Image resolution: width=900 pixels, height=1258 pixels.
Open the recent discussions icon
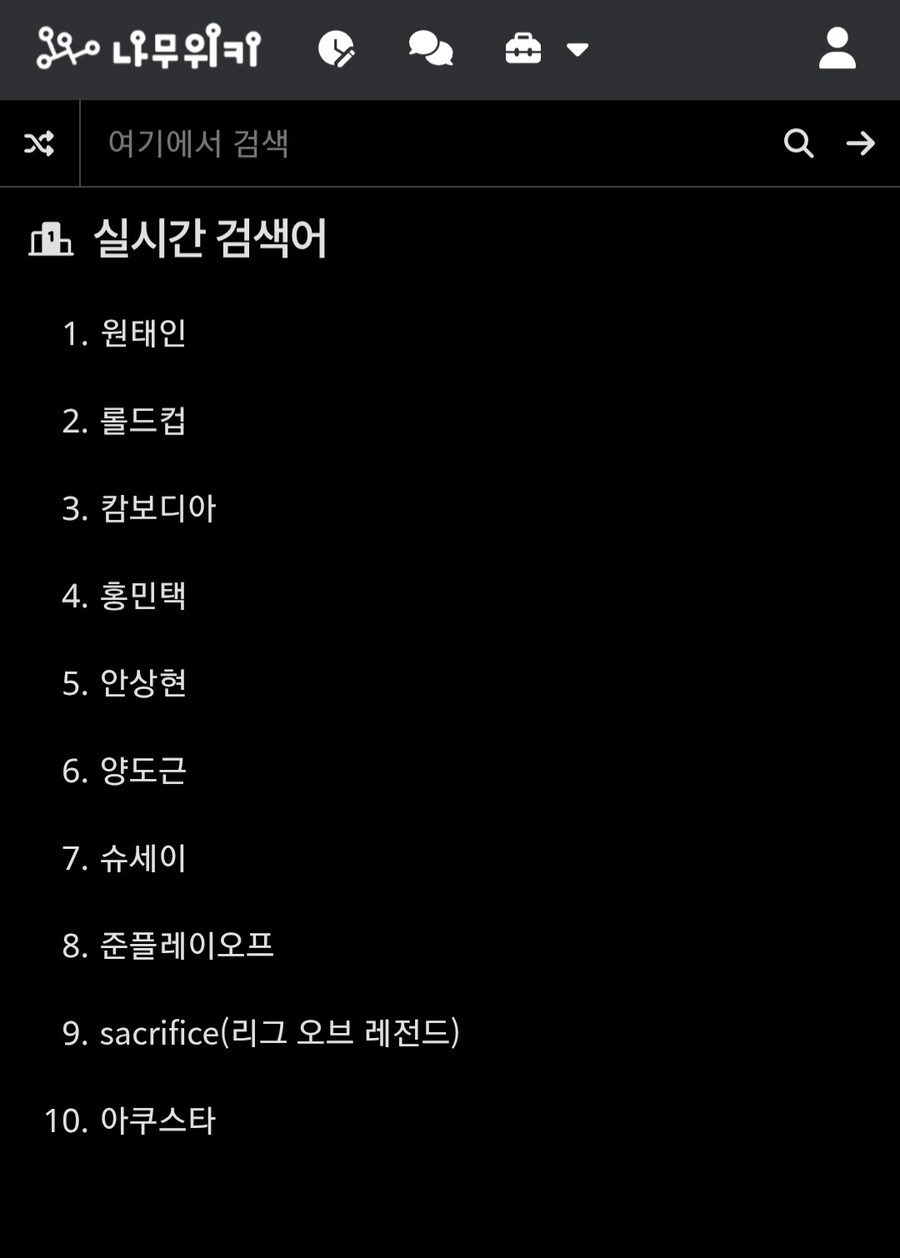(431, 48)
